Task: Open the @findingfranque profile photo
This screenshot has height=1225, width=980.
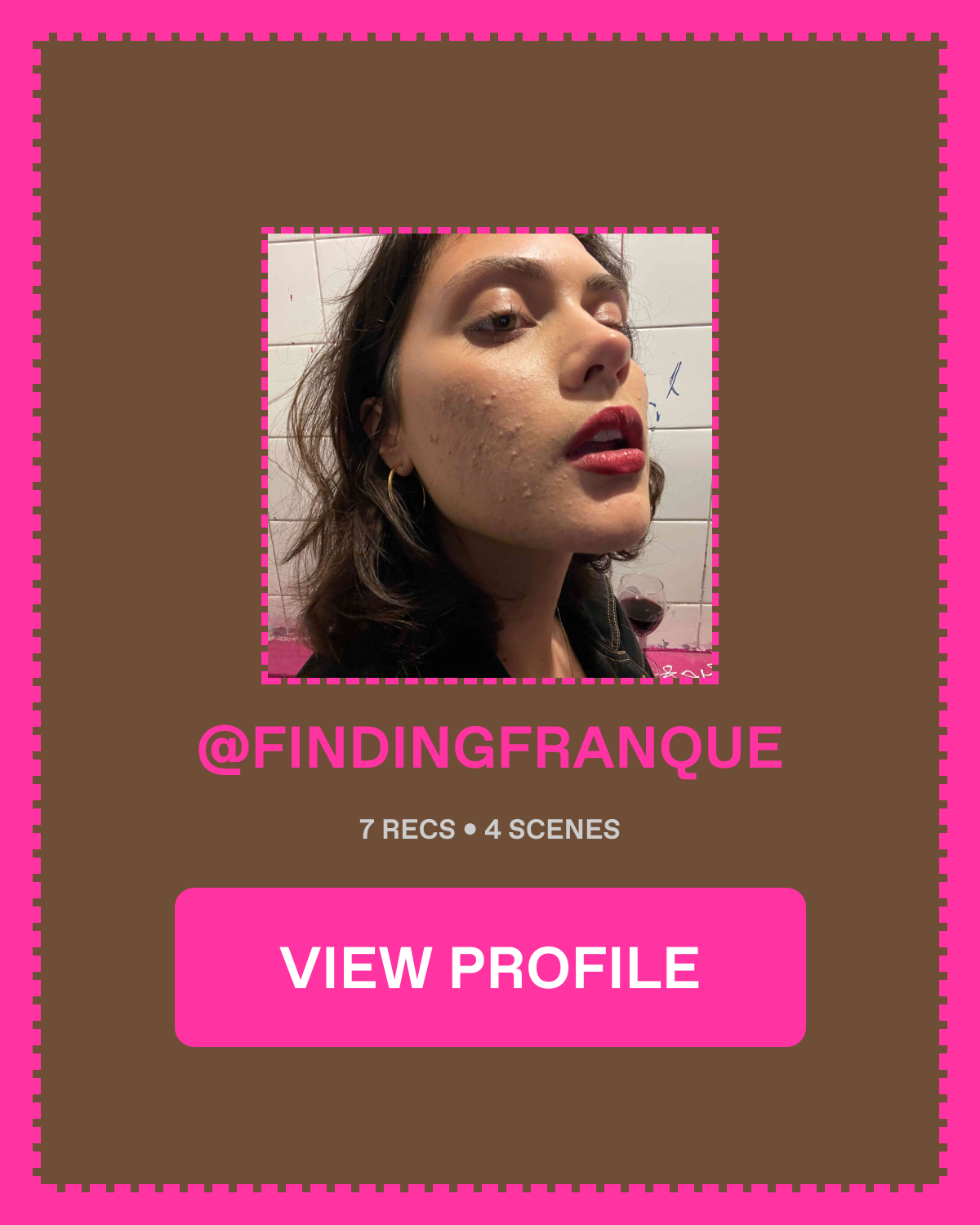Action: [x=490, y=456]
